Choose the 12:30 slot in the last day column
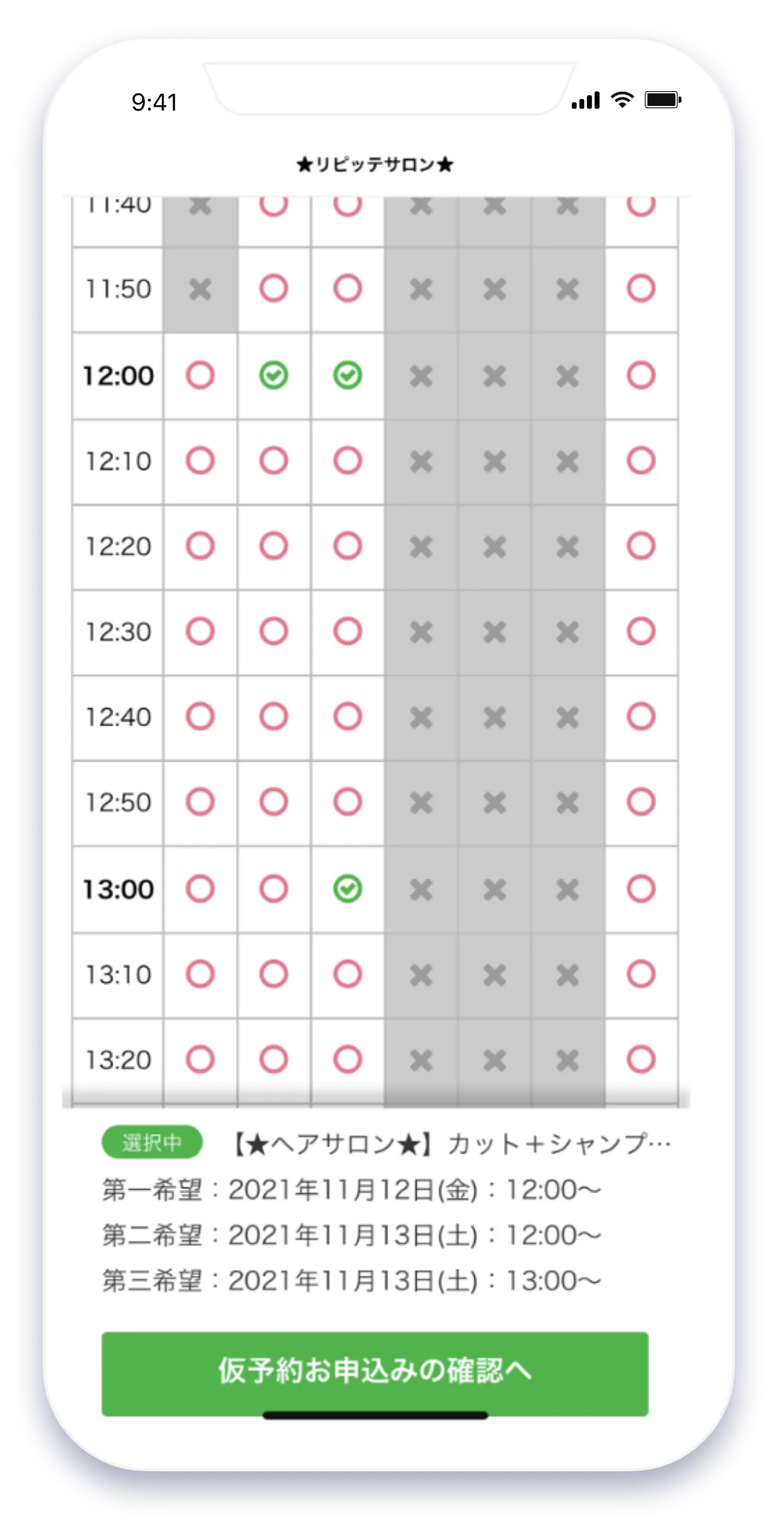The width and height of the screenshot is (784, 1531). point(640,631)
